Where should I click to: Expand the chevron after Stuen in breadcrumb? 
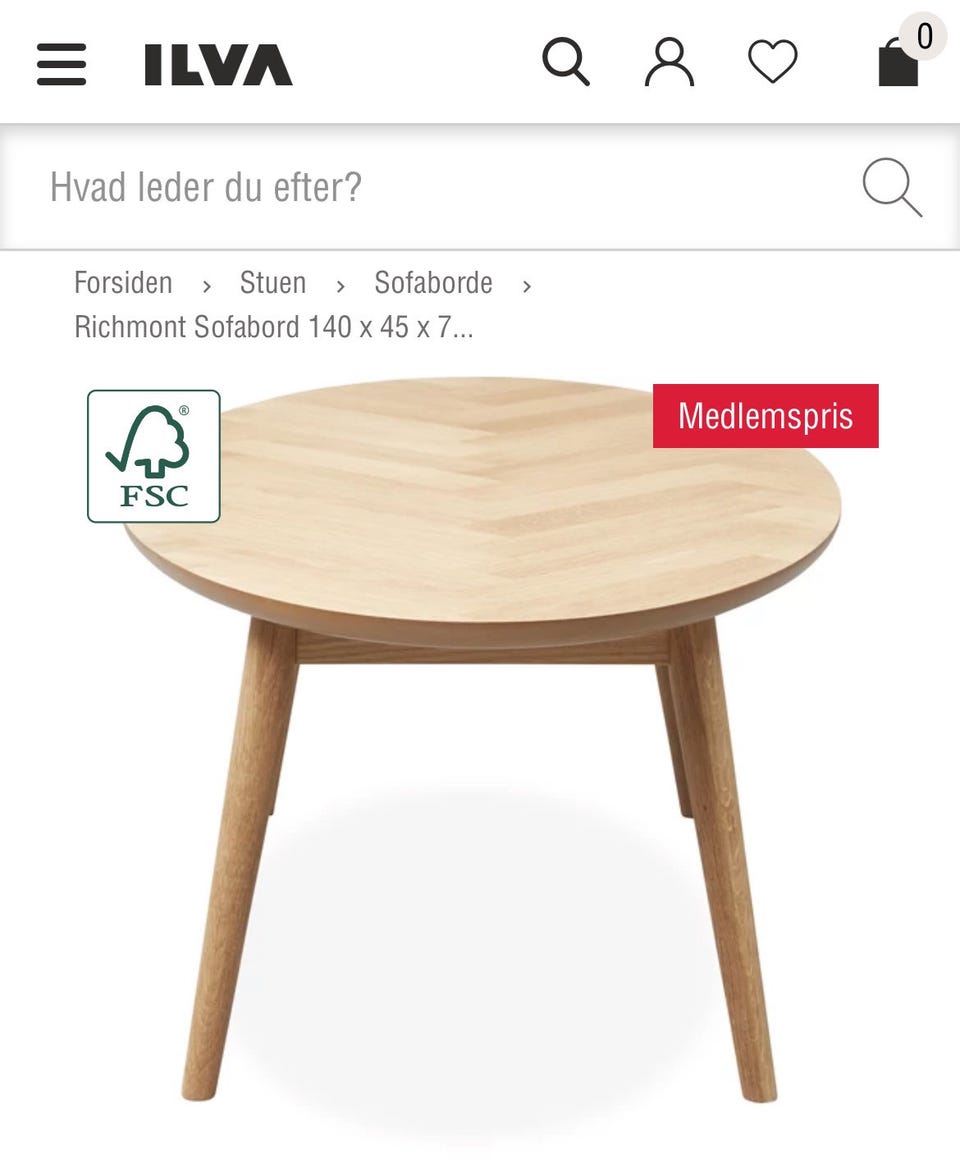pyautogui.click(x=341, y=285)
